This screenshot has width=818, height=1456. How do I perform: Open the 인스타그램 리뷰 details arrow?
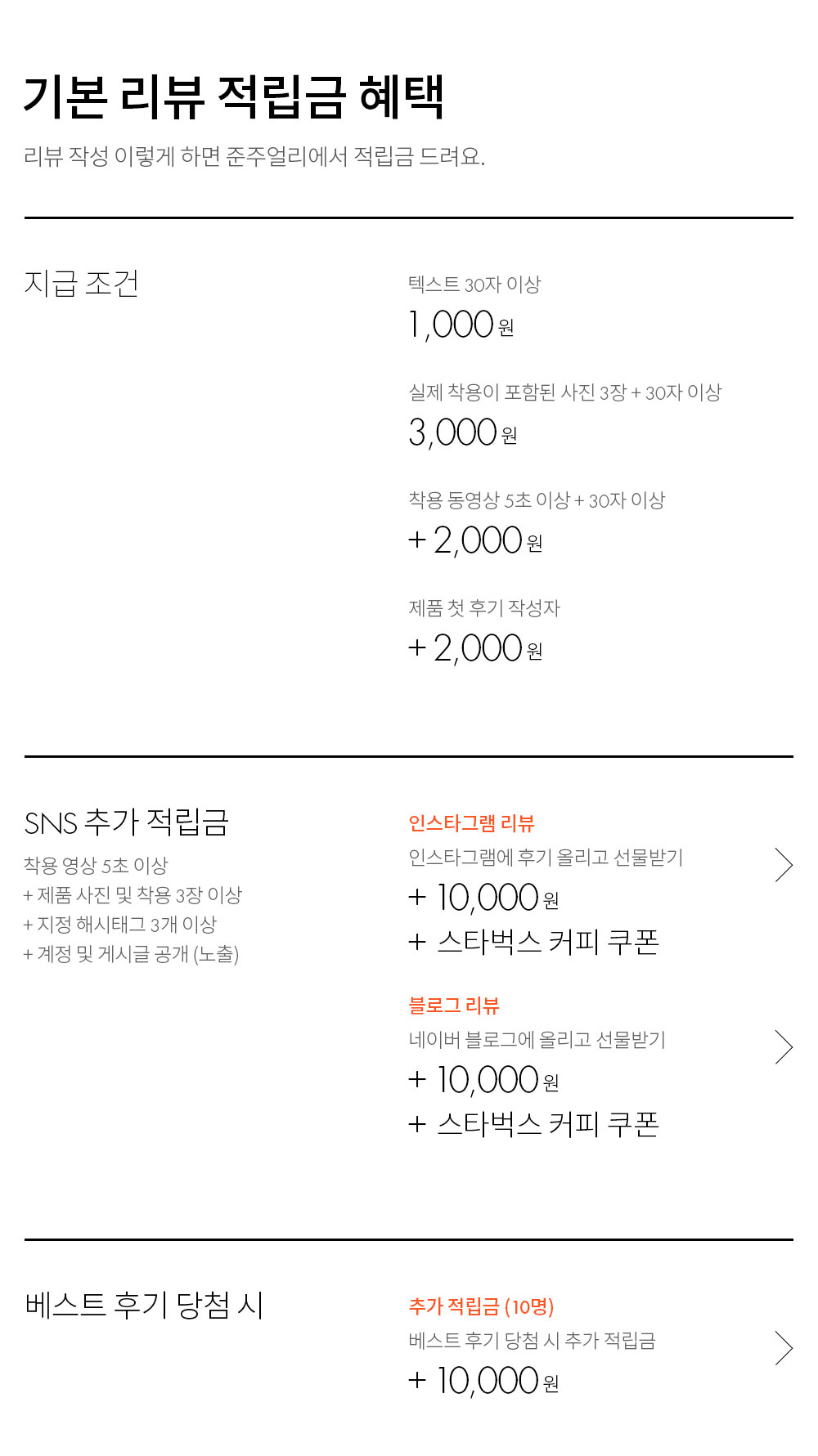784,865
